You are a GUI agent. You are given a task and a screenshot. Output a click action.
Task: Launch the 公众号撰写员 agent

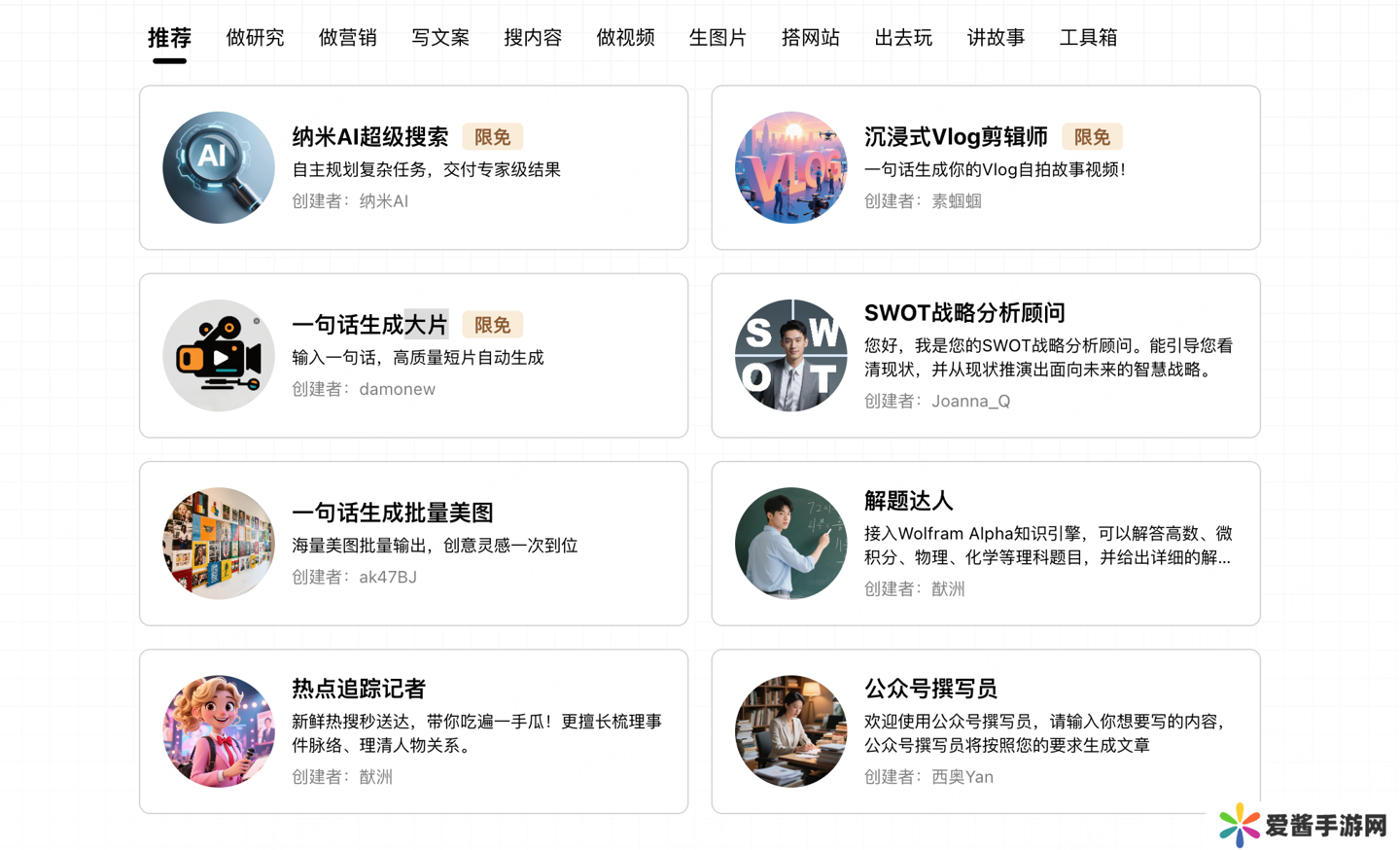(985, 730)
